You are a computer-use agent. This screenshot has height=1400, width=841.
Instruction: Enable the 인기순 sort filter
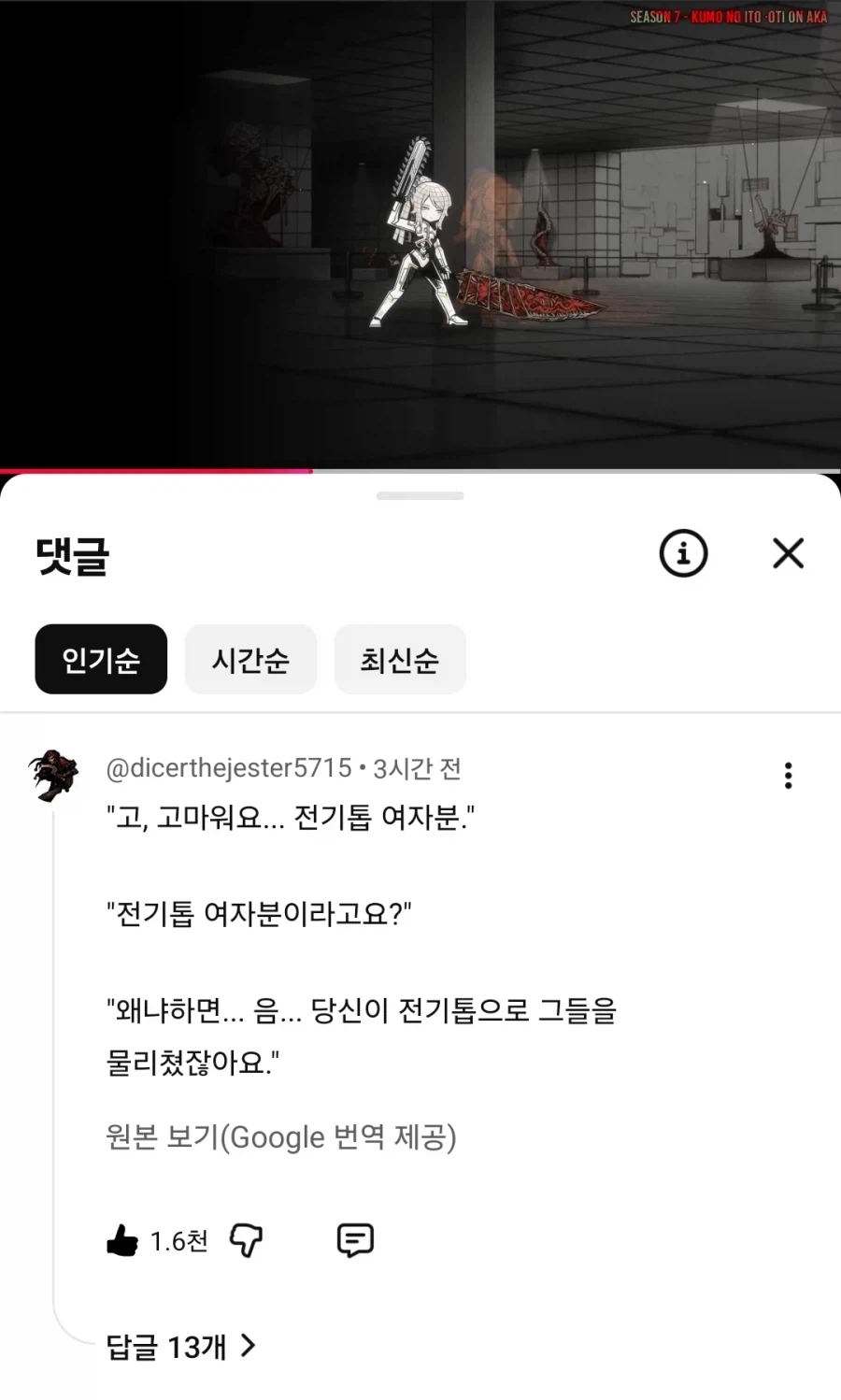coord(101,659)
